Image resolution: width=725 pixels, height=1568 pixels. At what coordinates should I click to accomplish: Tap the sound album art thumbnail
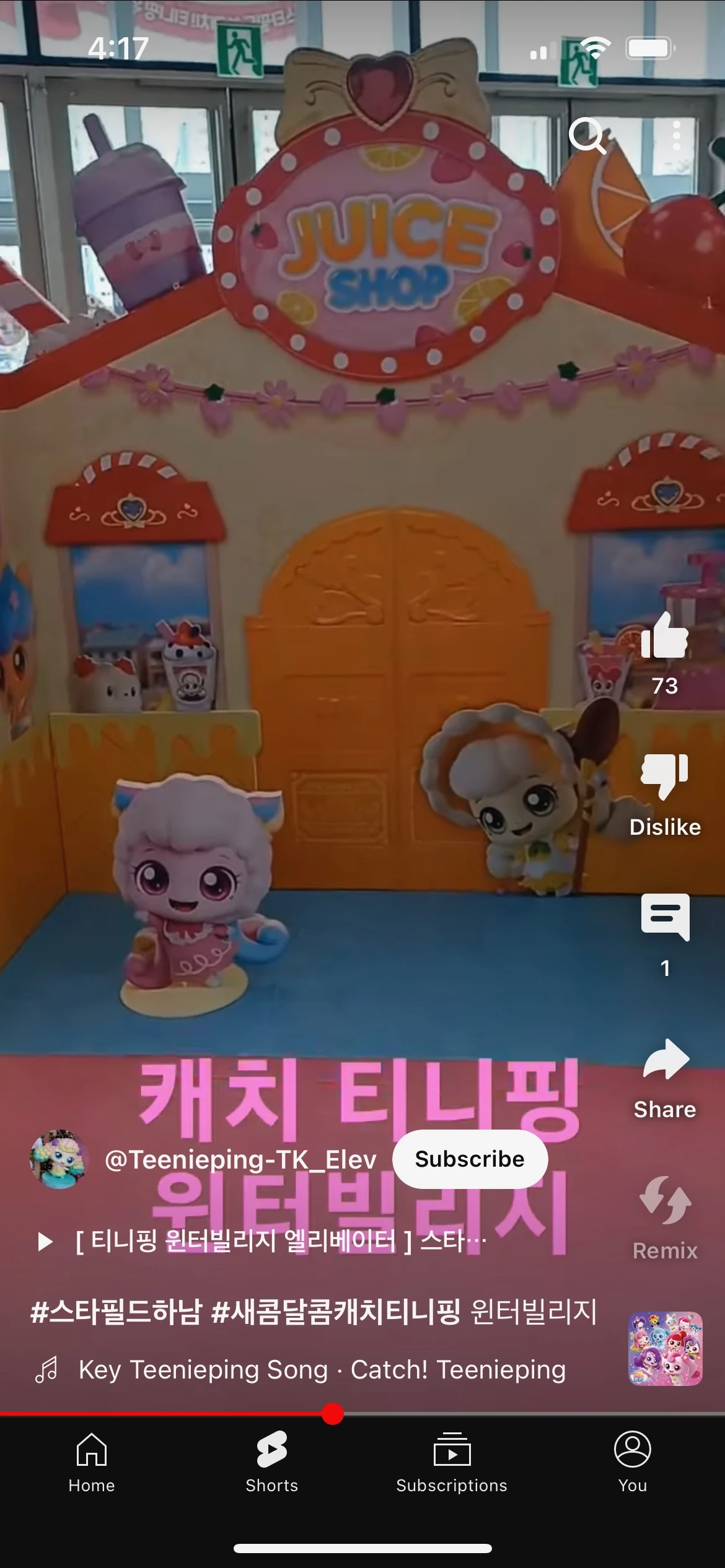(x=665, y=1349)
